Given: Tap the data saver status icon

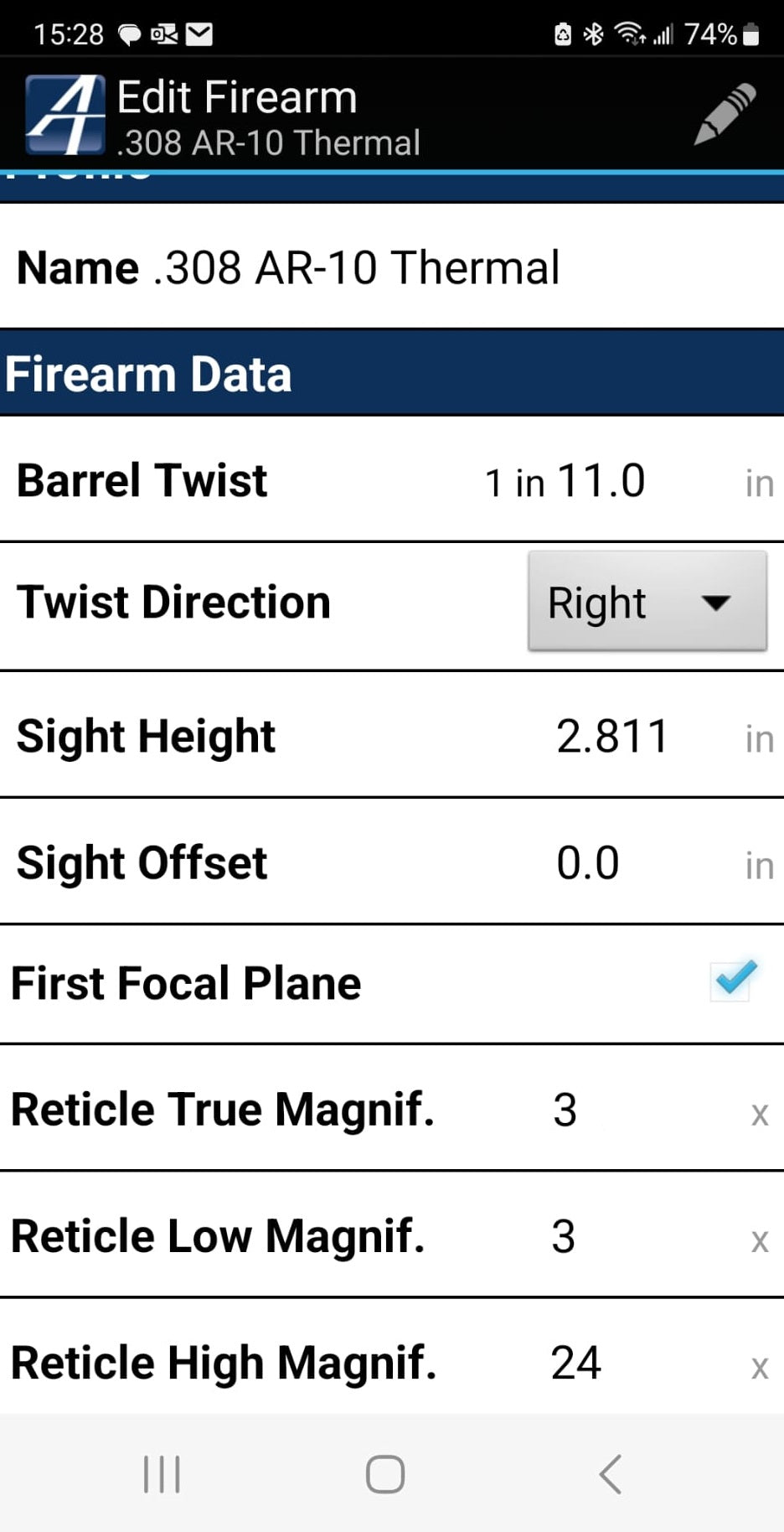Looking at the screenshot, I should (561, 34).
